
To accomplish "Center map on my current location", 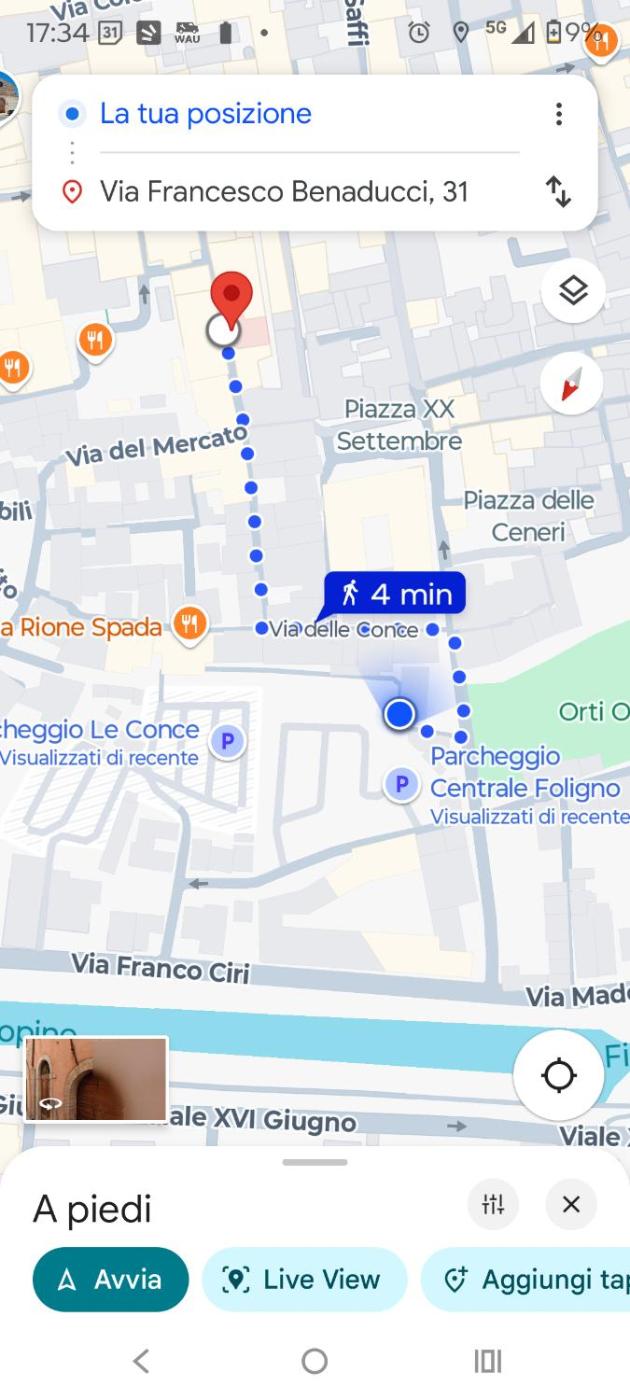I will coord(558,1076).
